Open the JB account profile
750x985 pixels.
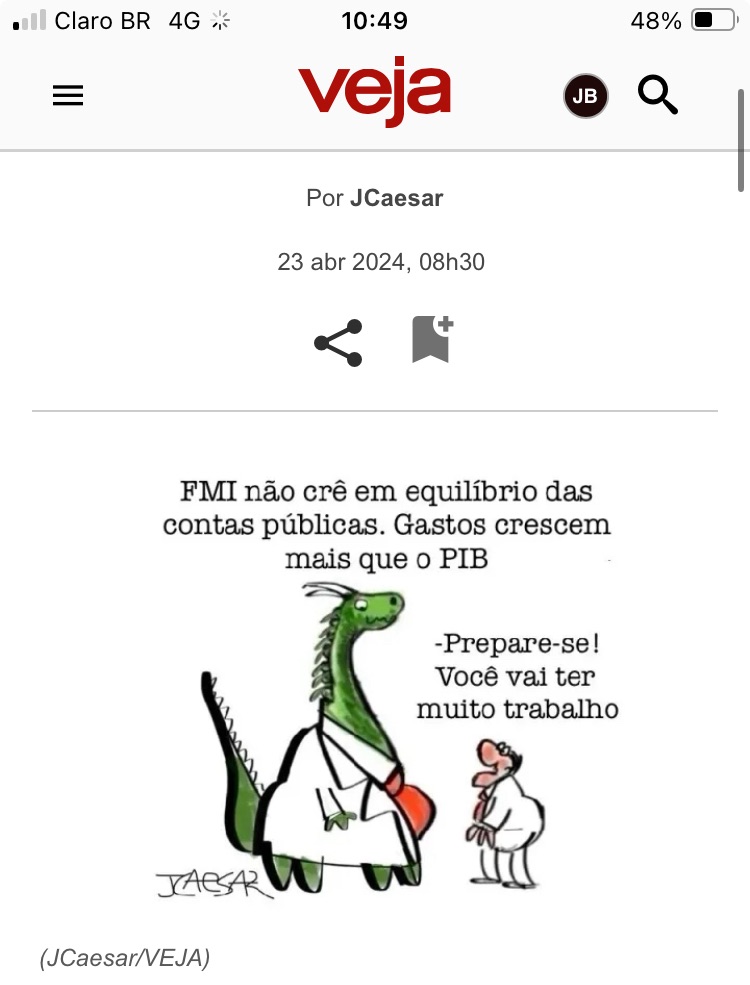(x=585, y=96)
